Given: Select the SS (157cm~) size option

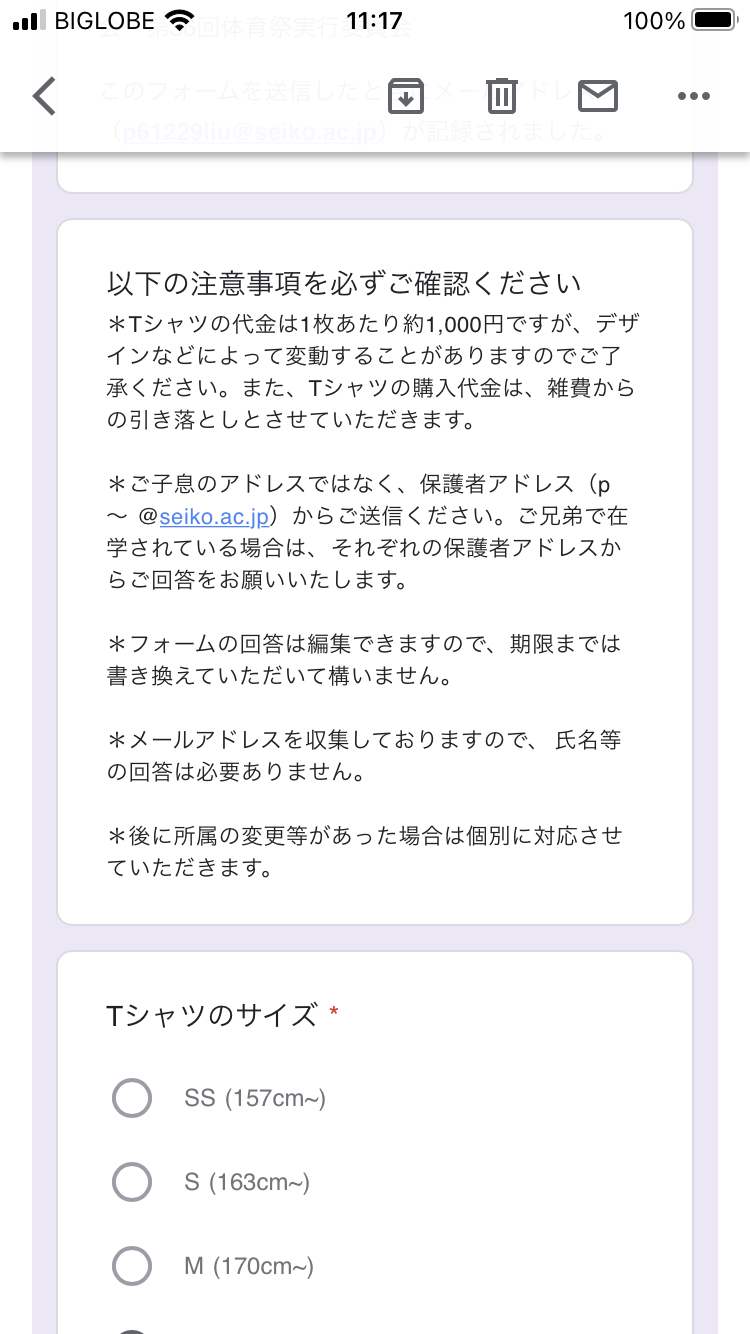Looking at the screenshot, I should tap(132, 1097).
